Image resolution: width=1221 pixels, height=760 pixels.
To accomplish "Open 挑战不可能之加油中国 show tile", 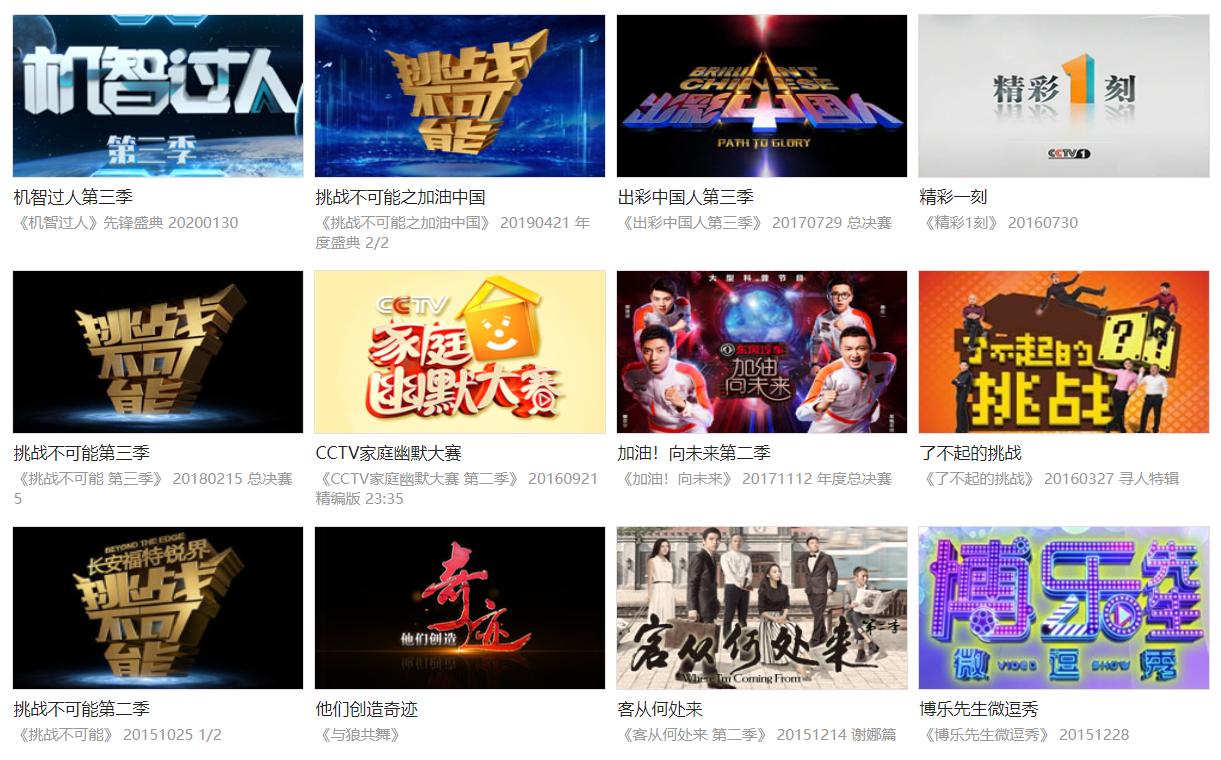I will point(459,96).
